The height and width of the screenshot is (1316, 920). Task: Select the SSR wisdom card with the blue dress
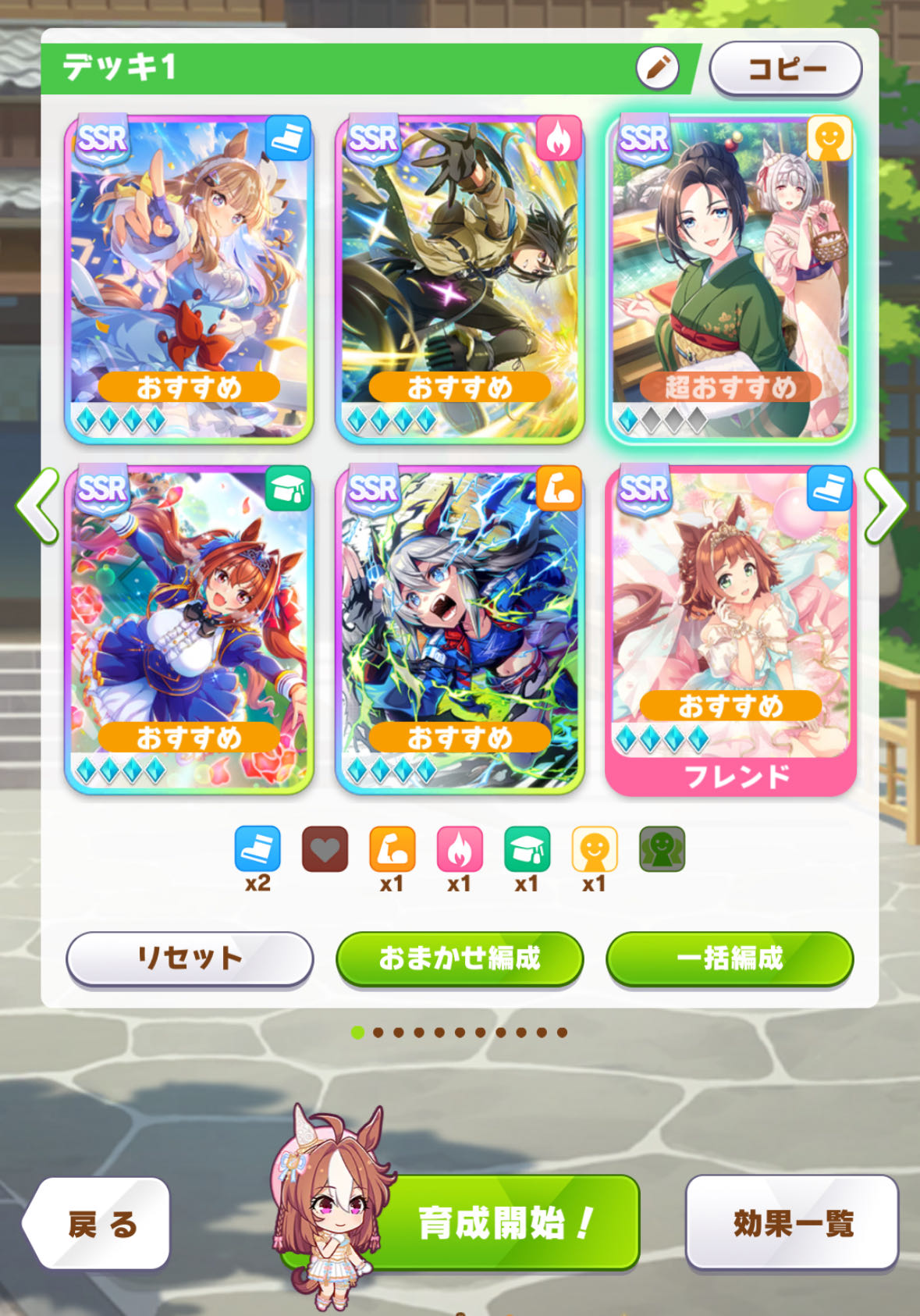coord(189,629)
